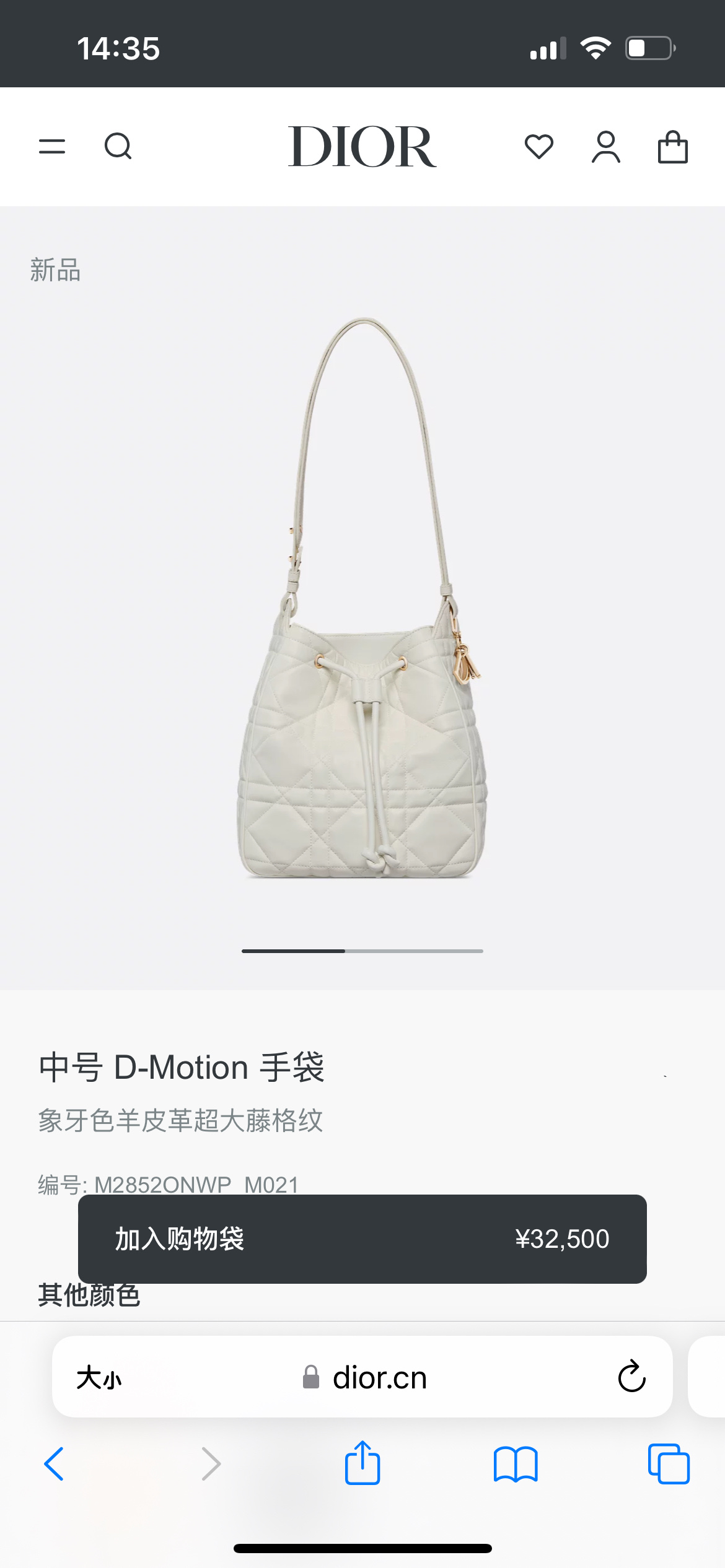Go back to the previous page
The width and height of the screenshot is (725, 1568).
point(55,1464)
